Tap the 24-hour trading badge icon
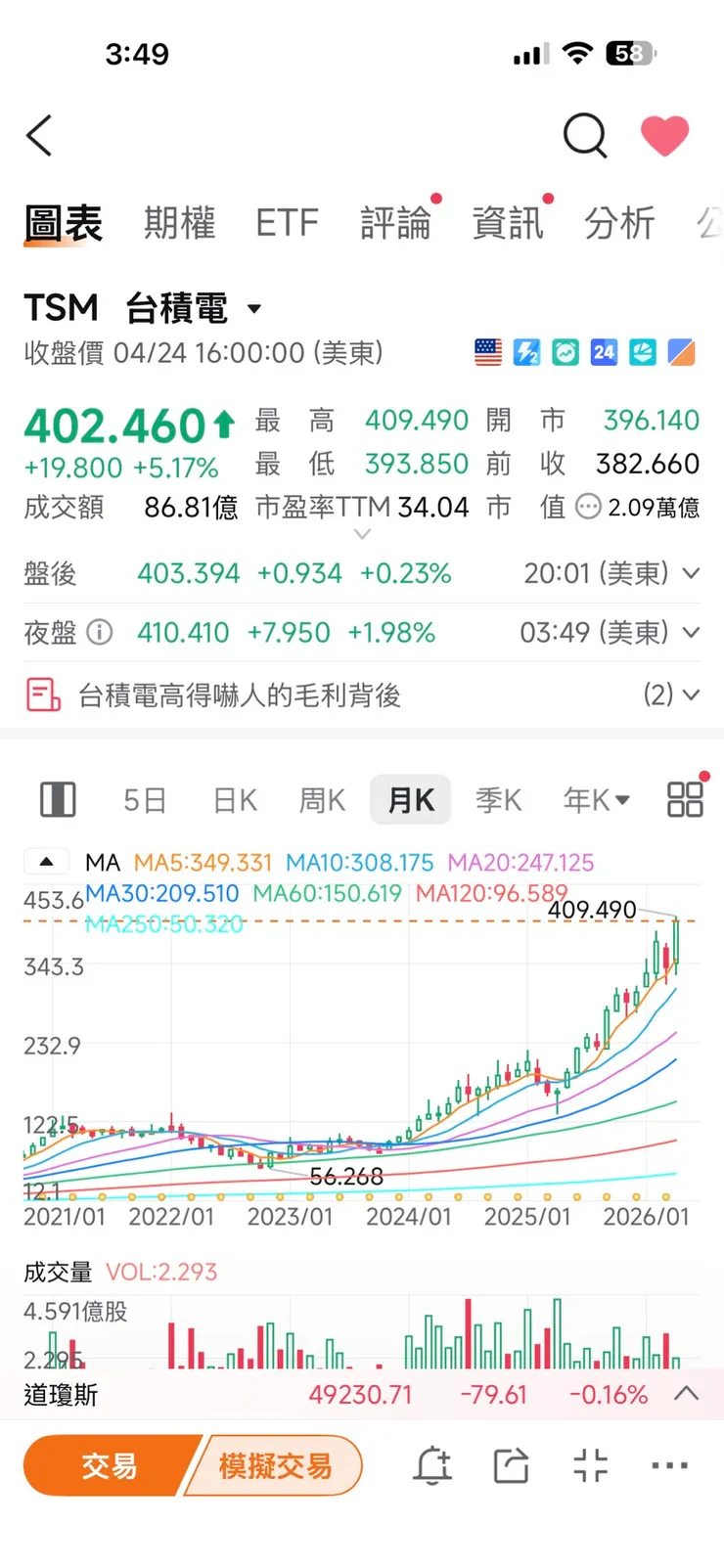Screen dimensions: 724x1568 pos(603,352)
